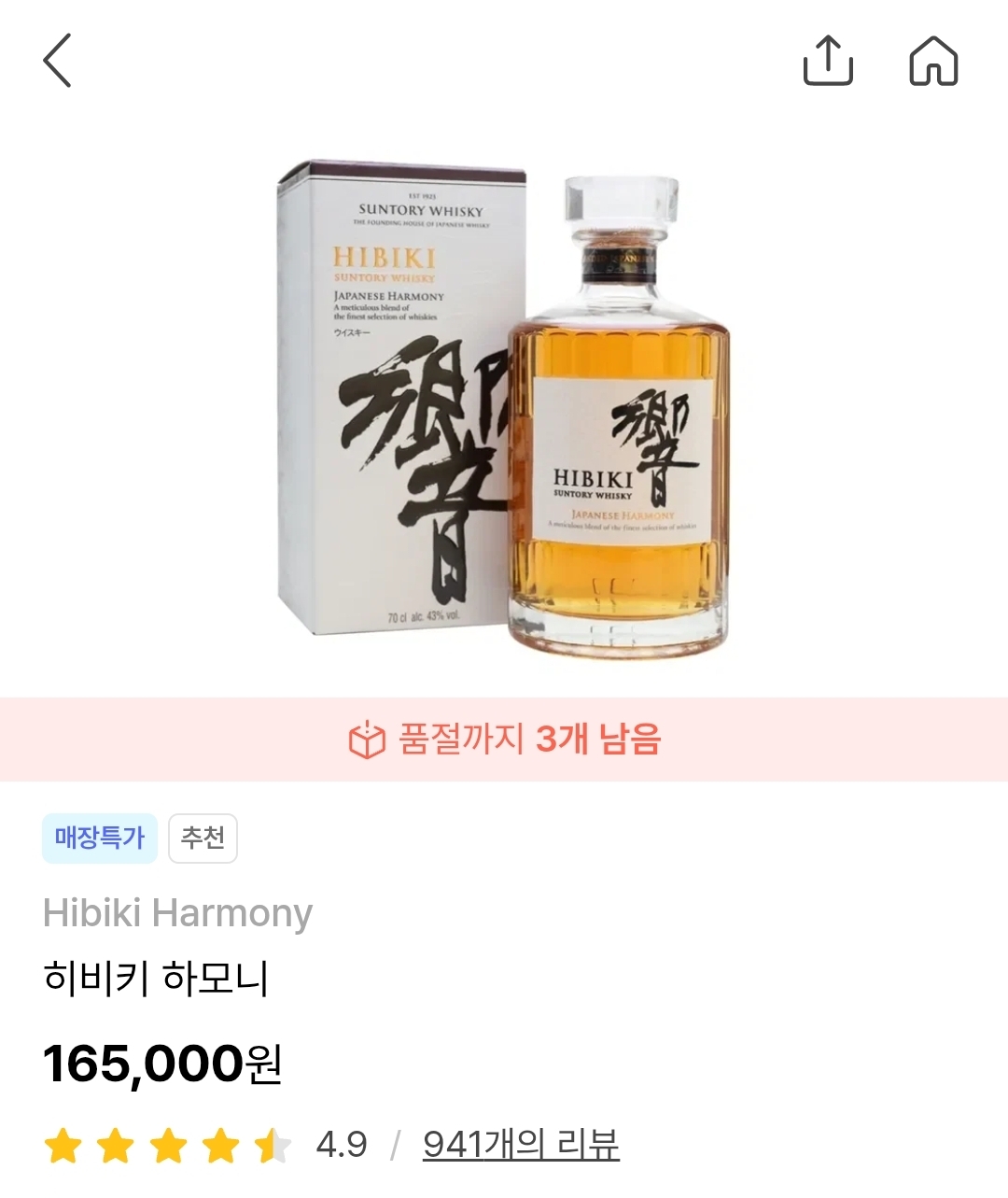Go to the app home page
Screen dimensions: 1008x1198
(933, 62)
